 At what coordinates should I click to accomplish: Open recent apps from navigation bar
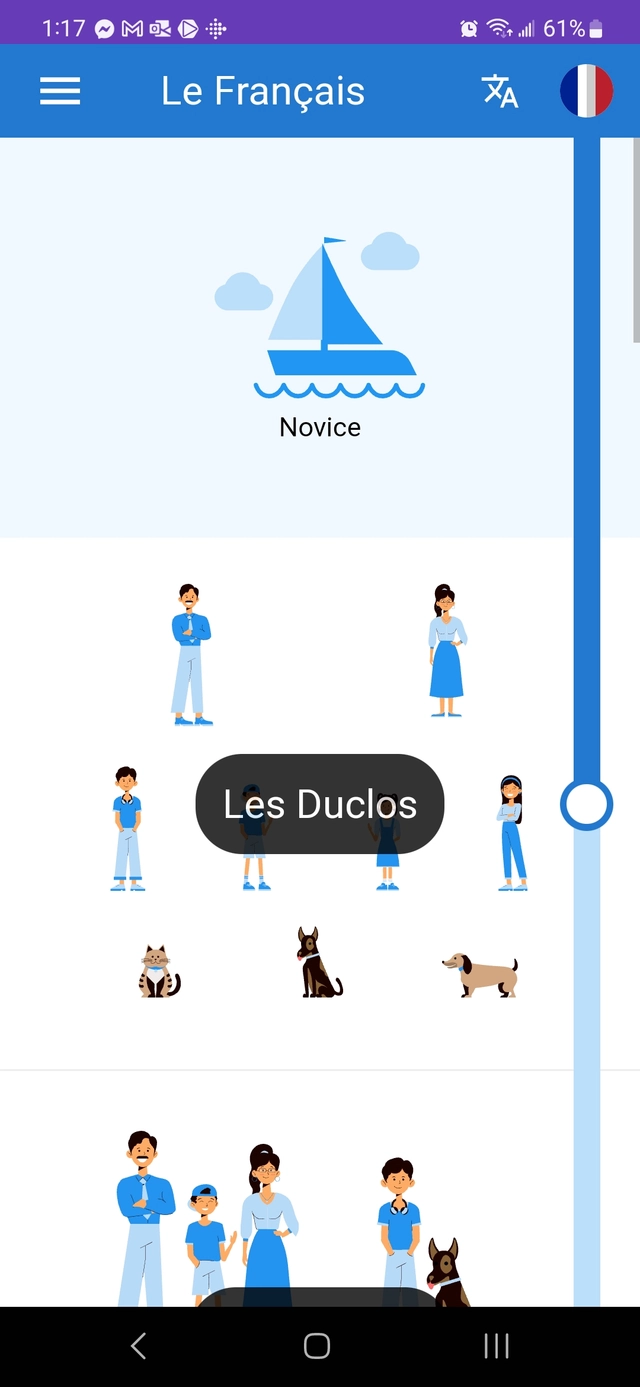point(496,1346)
